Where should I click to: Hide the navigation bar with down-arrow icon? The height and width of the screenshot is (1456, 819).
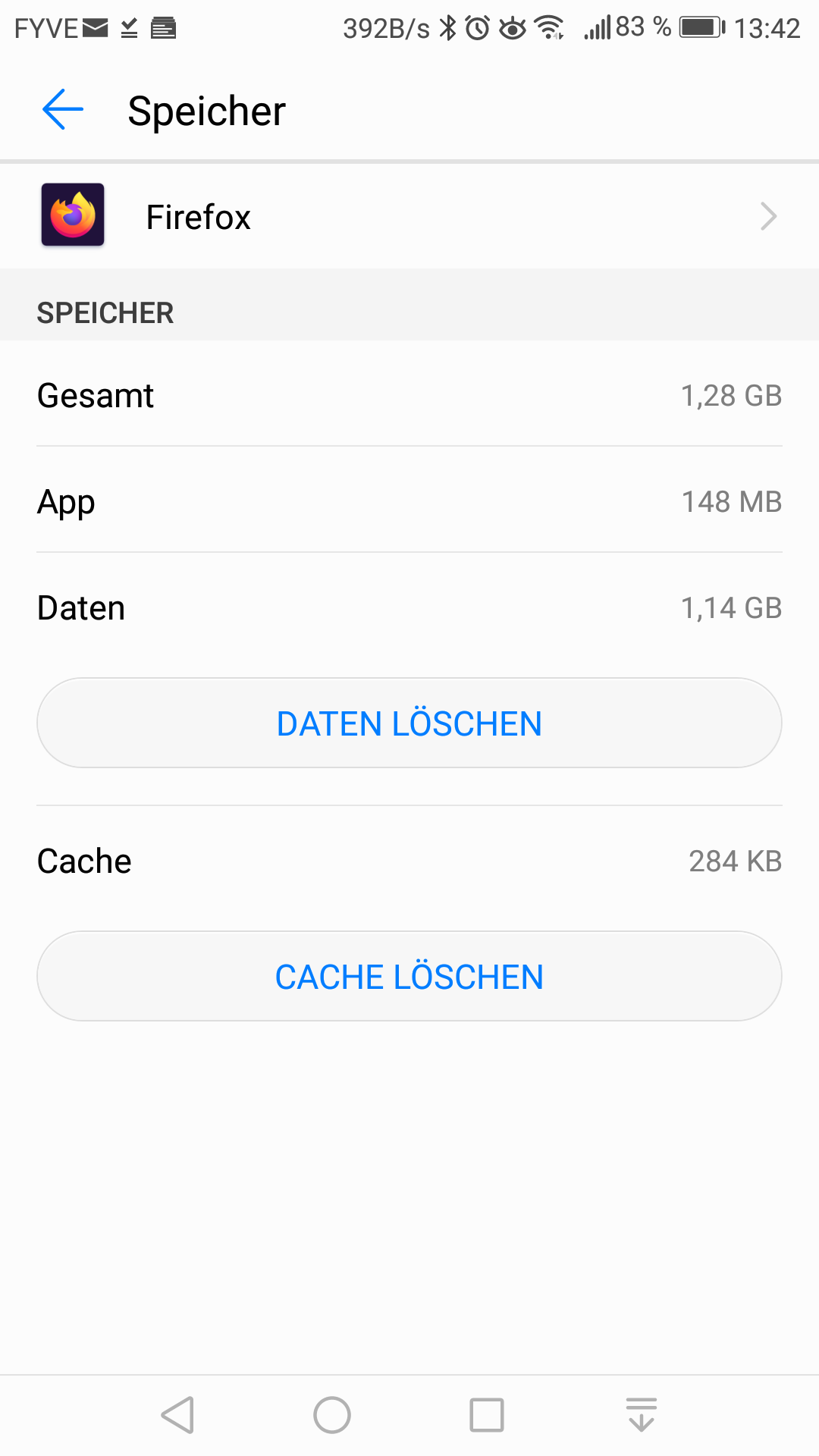pyautogui.click(x=641, y=1415)
